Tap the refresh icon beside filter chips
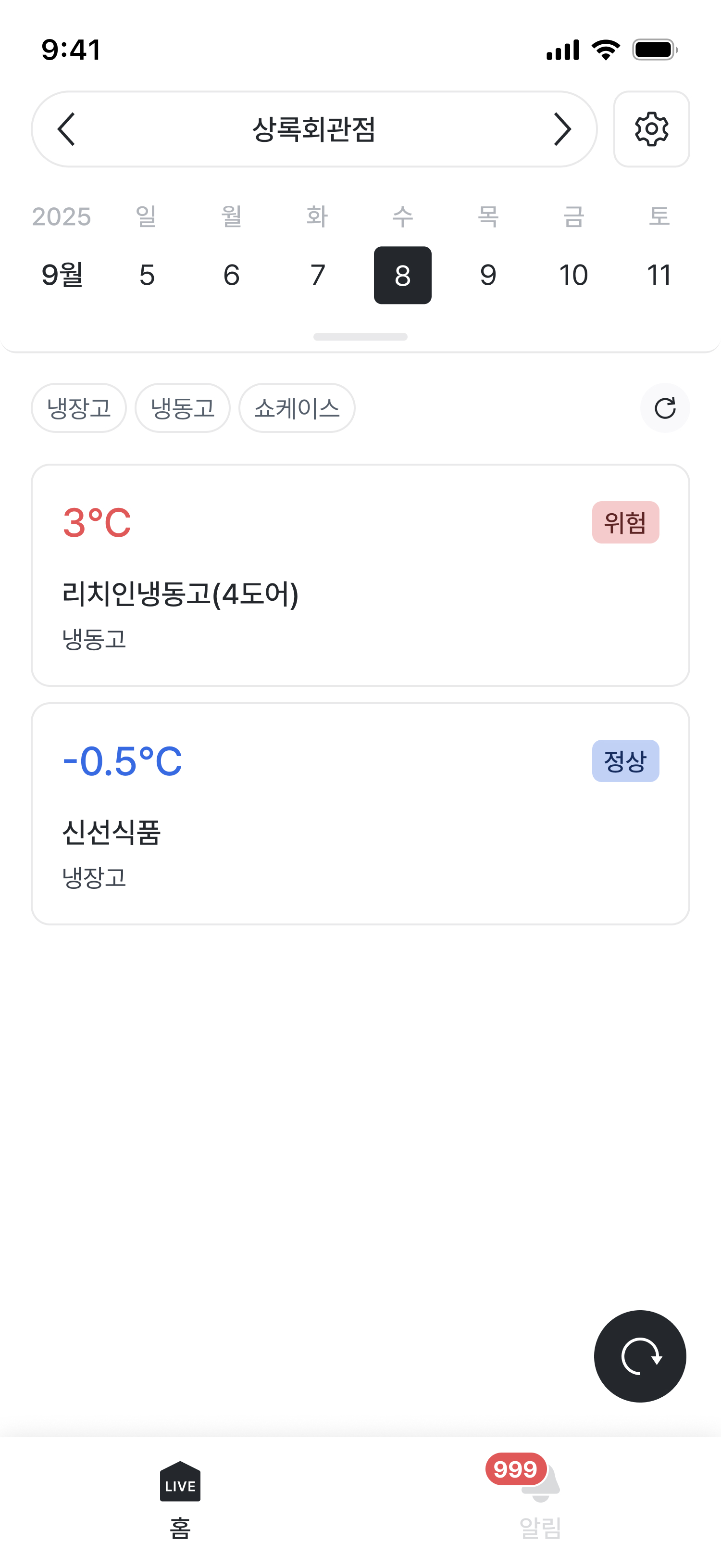This screenshot has height=1568, width=721. [x=665, y=408]
